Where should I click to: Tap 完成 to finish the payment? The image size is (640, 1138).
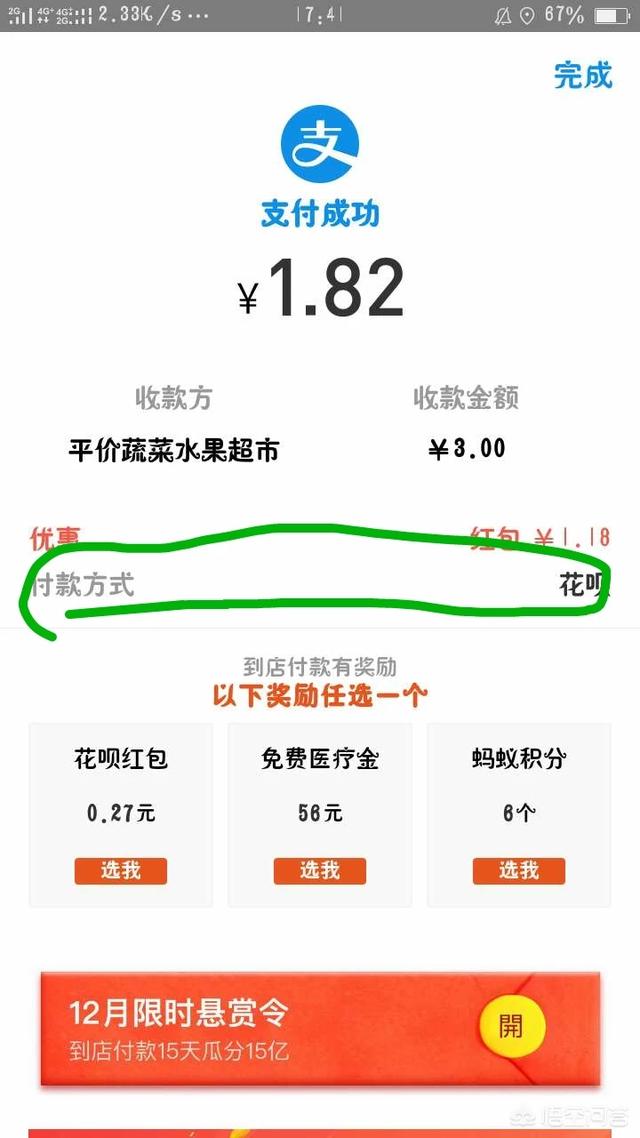pos(583,76)
